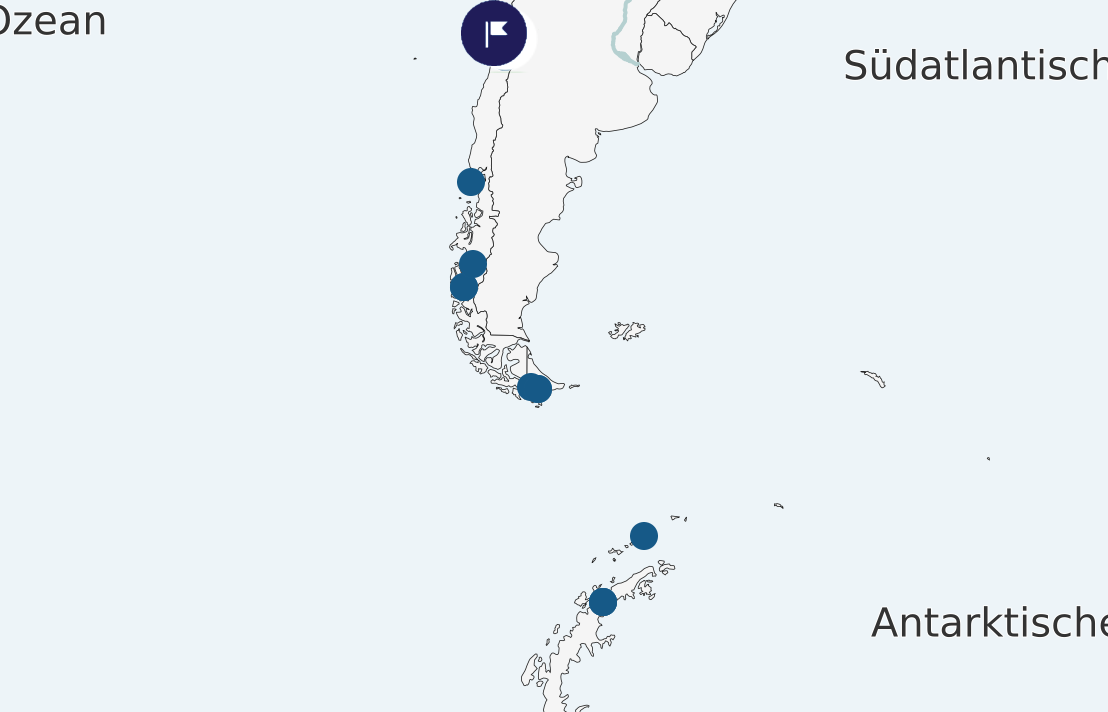This screenshot has height=712, width=1108.
Task: Tap the stop marker on Tierra del Fuego
Action: pyautogui.click(x=535, y=388)
